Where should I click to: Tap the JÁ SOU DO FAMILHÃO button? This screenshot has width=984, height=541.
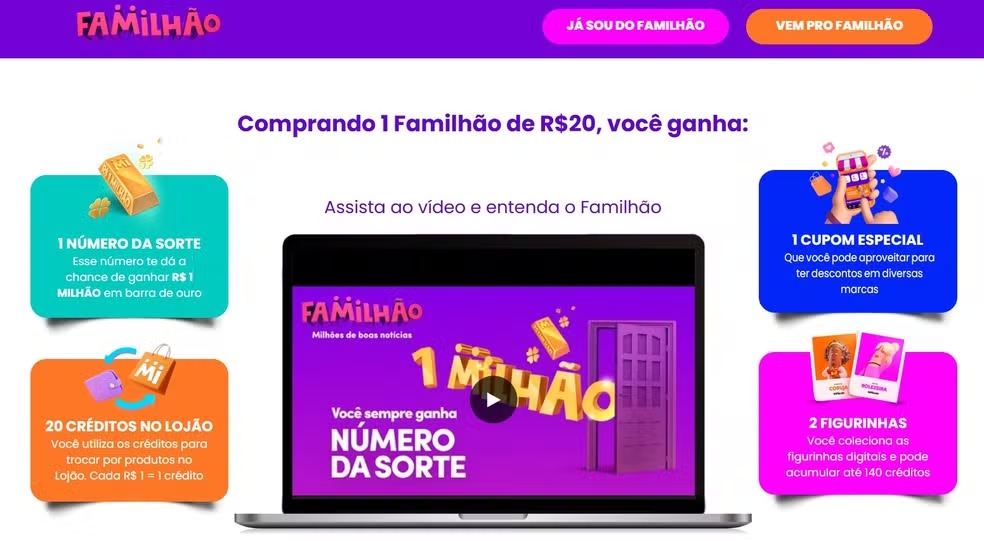coord(635,26)
